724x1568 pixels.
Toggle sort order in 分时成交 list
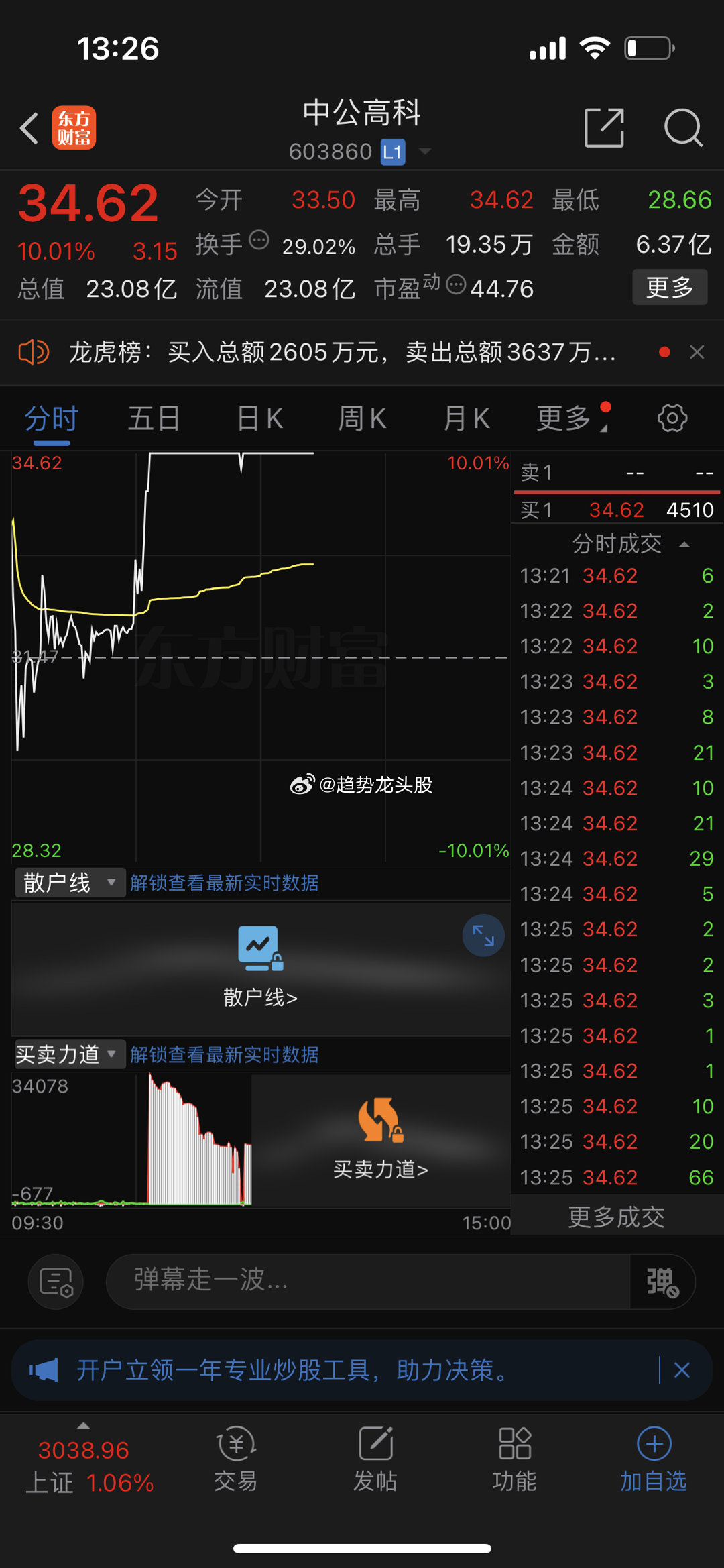coord(685,544)
